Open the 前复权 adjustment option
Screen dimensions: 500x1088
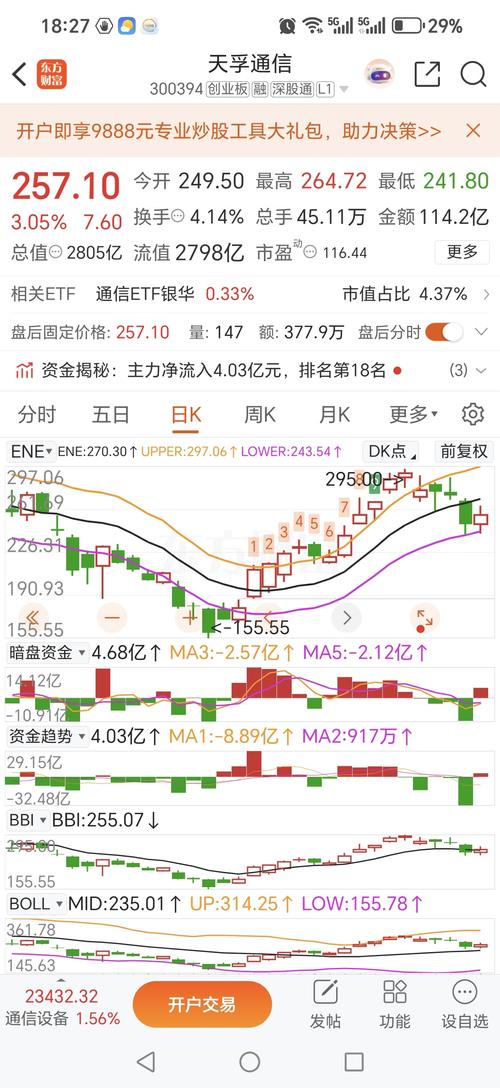[464, 452]
